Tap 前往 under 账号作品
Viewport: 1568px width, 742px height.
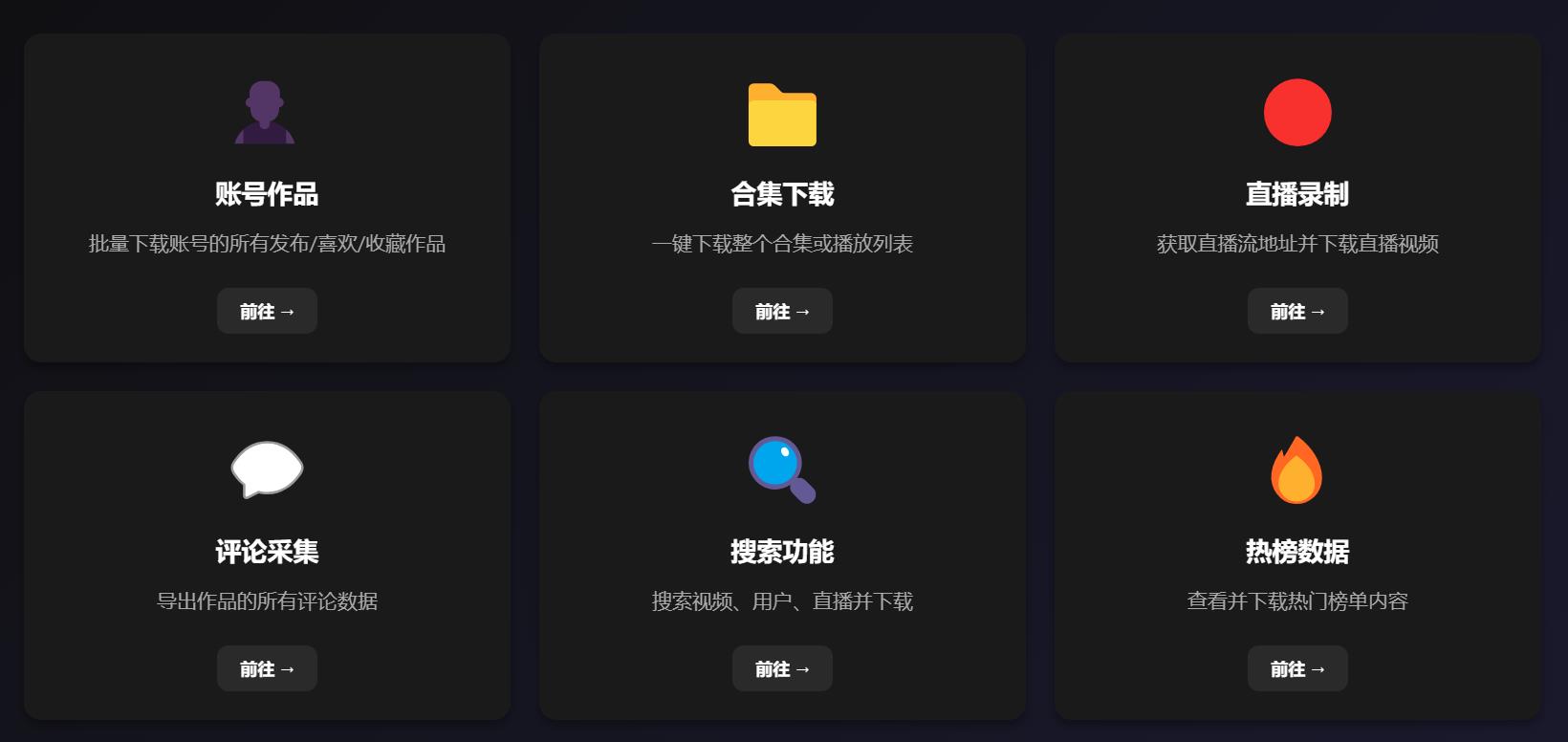coord(267,312)
